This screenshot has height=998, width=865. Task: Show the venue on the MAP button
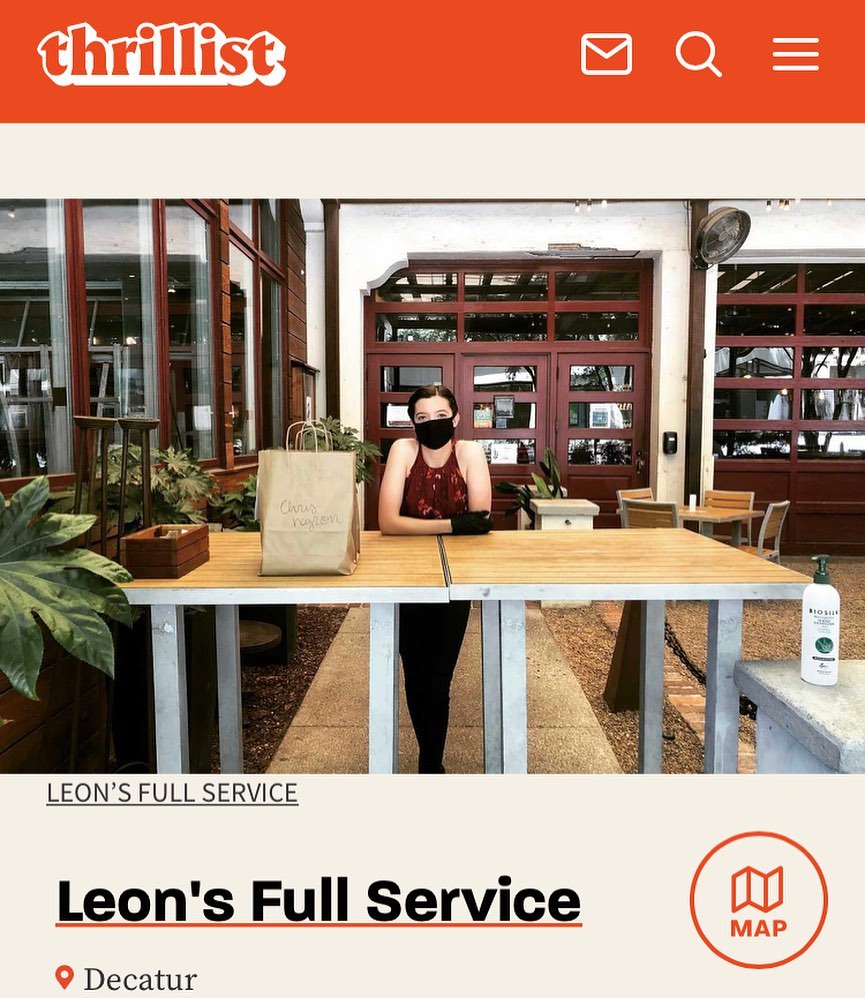click(x=758, y=900)
